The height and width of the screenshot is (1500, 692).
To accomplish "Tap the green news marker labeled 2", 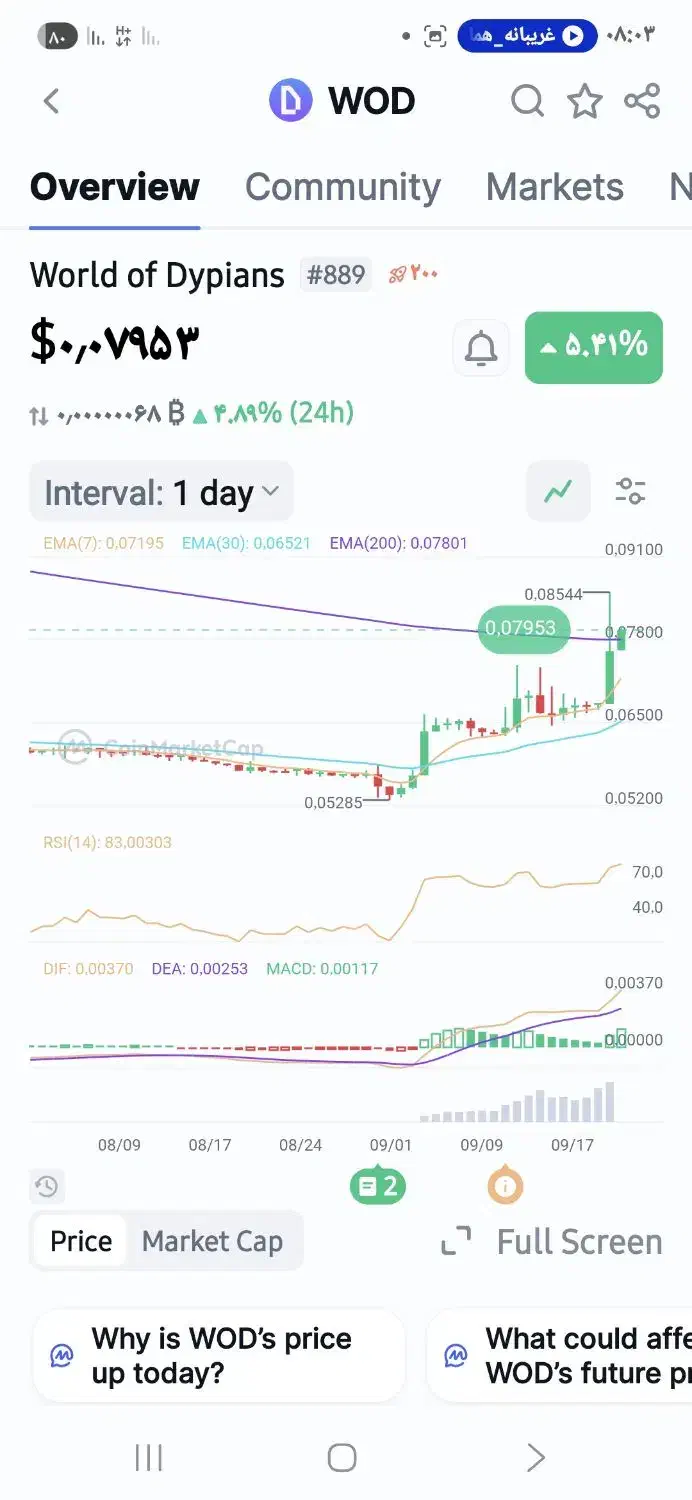I will click(378, 1186).
